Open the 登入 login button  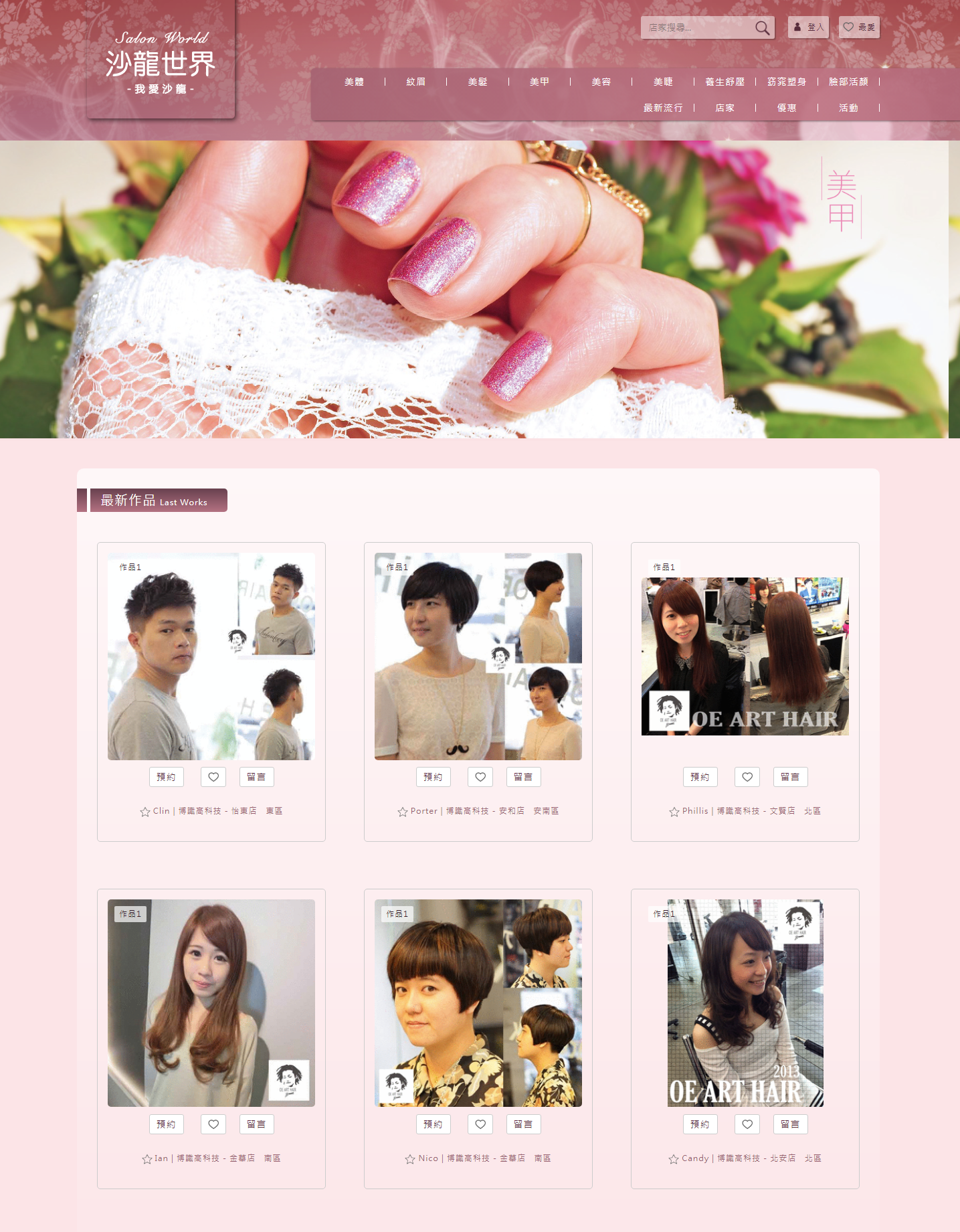(808, 27)
